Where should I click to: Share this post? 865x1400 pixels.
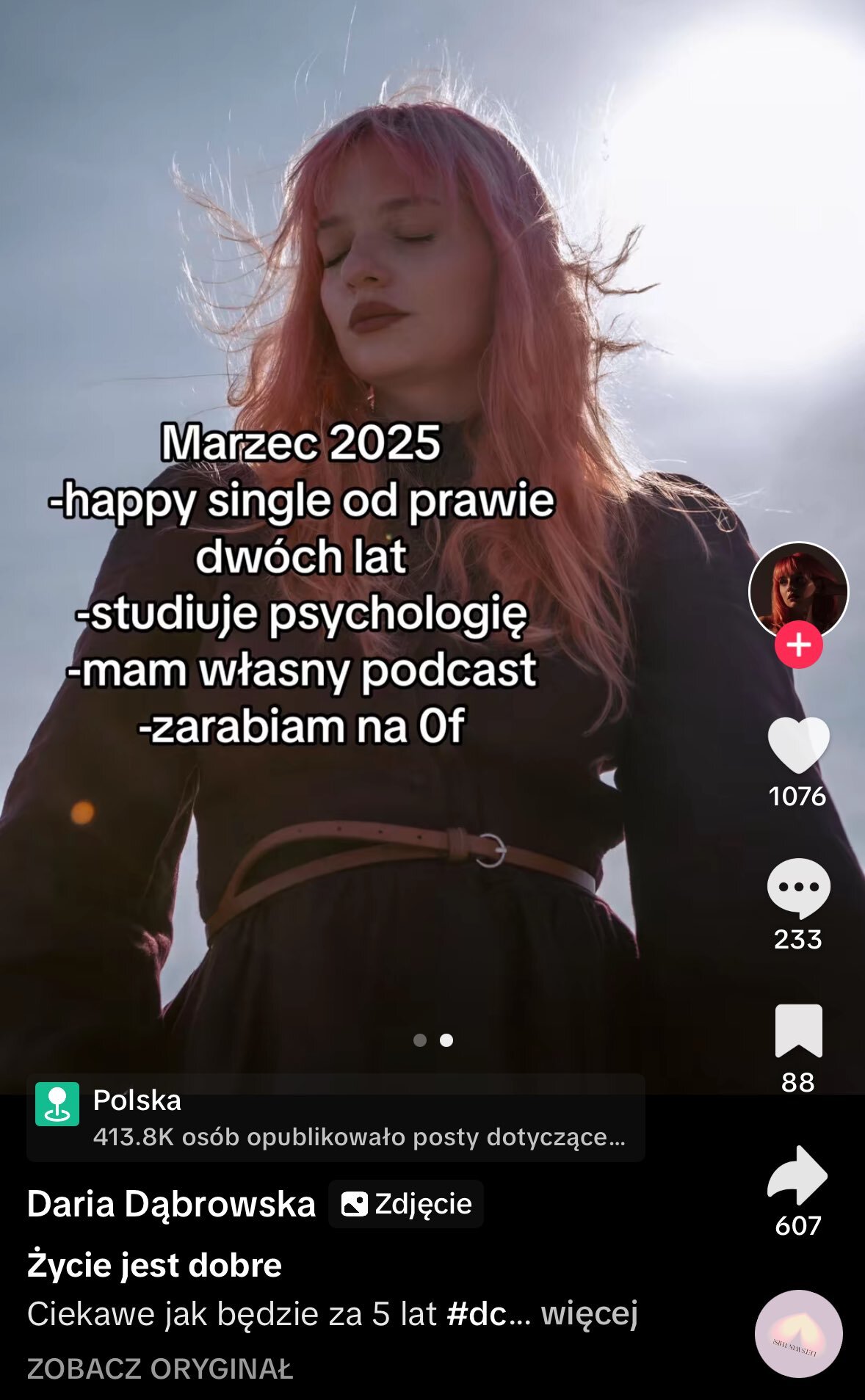[x=798, y=1174]
